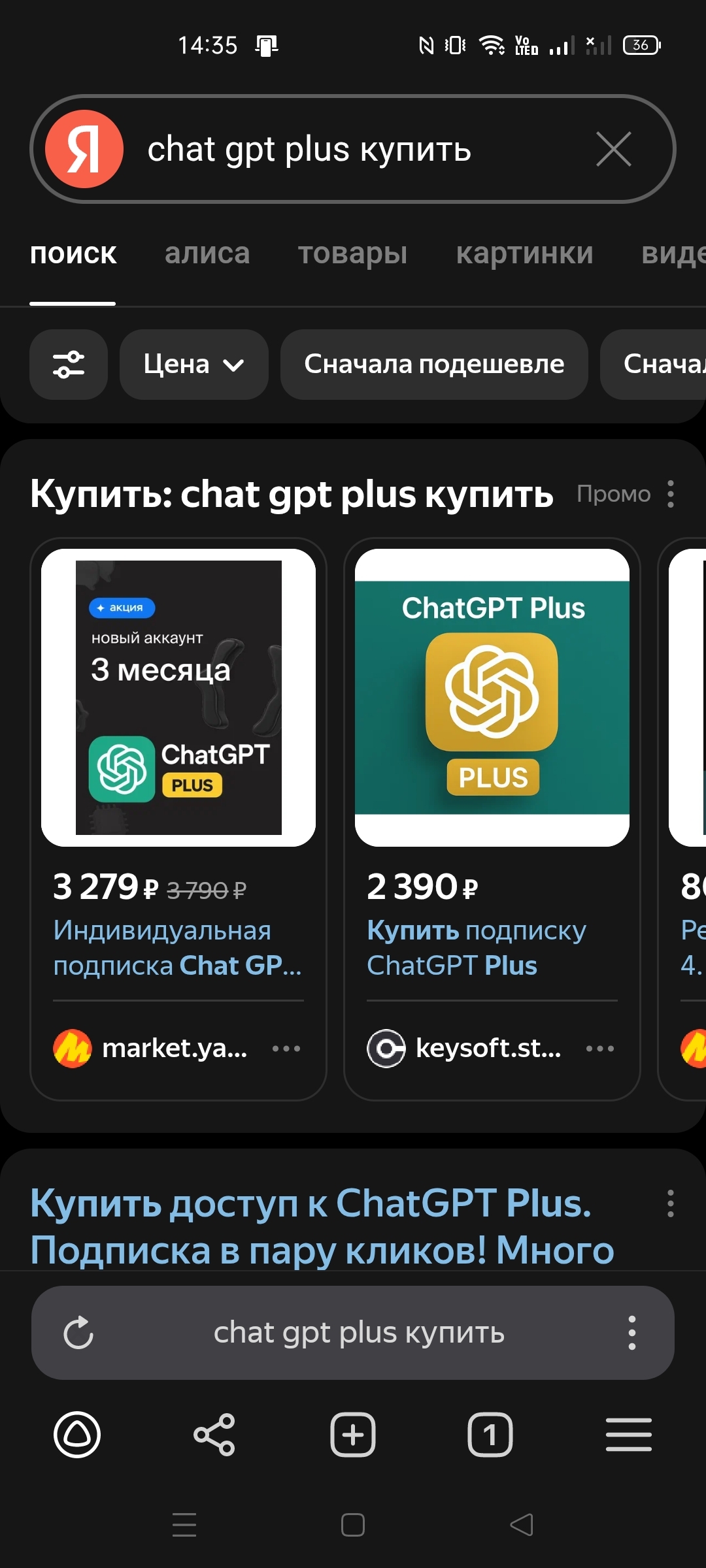Open the filter settings icon

pyautogui.click(x=69, y=364)
